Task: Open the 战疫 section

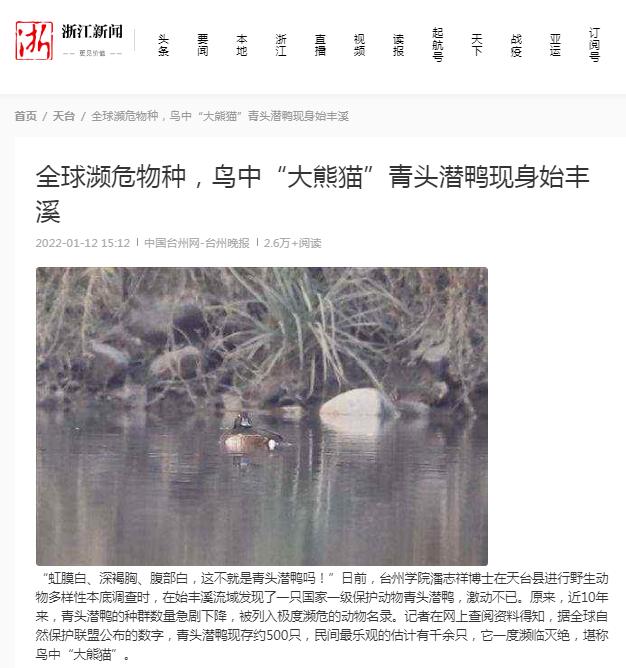Action: point(516,45)
